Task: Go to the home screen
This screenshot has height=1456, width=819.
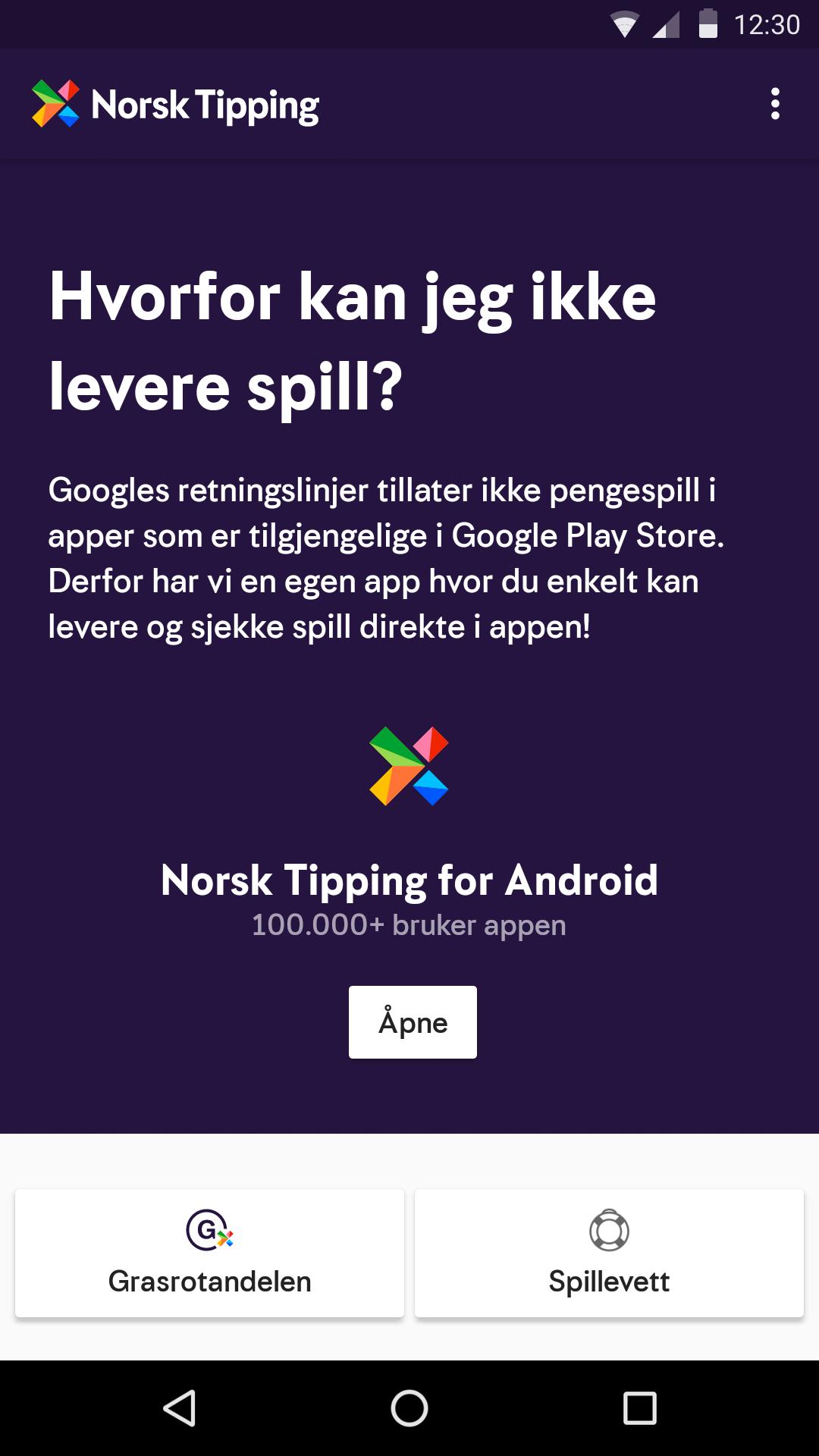Action: [409, 1408]
